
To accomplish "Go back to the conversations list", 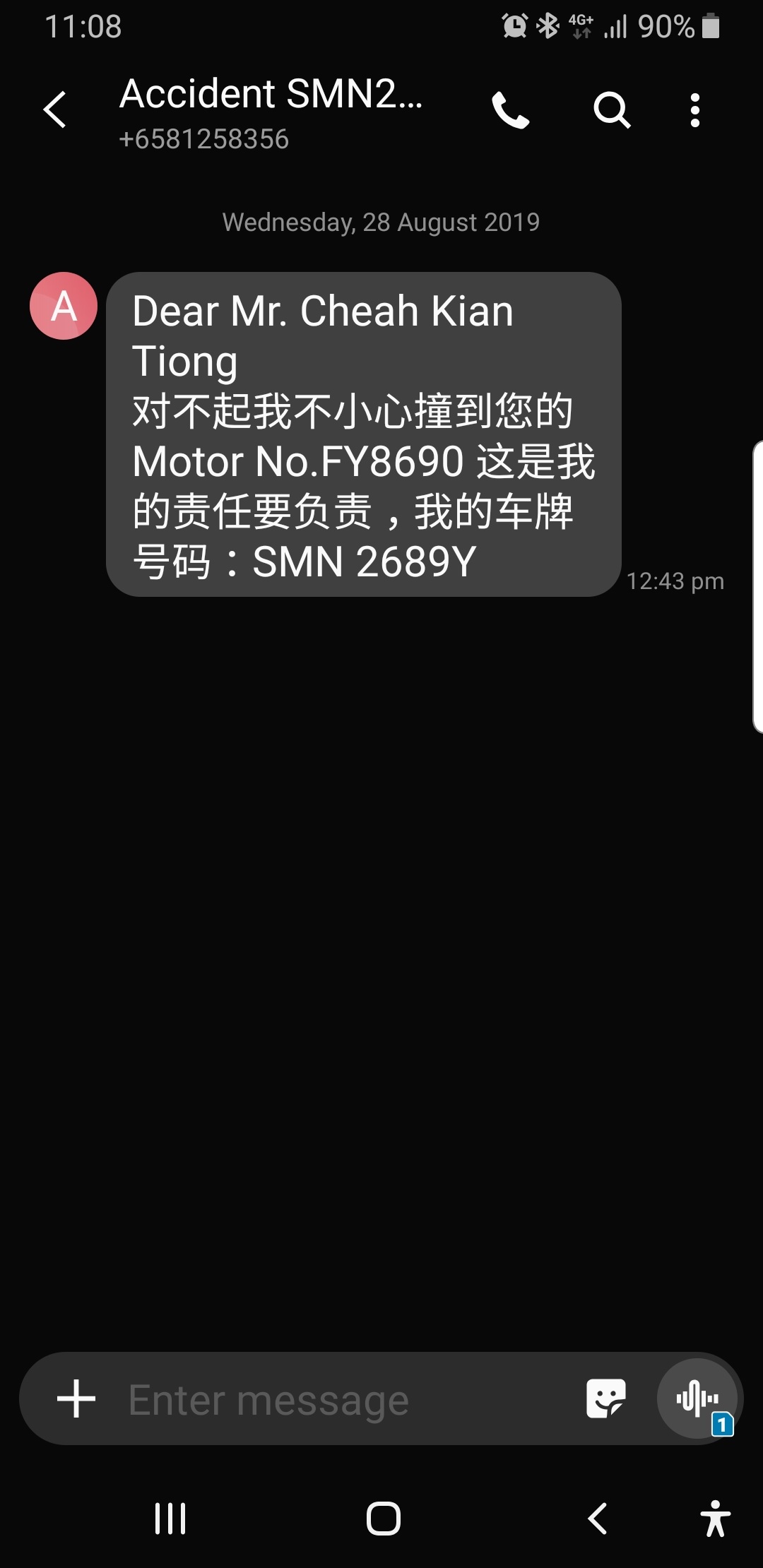I will 55,110.
